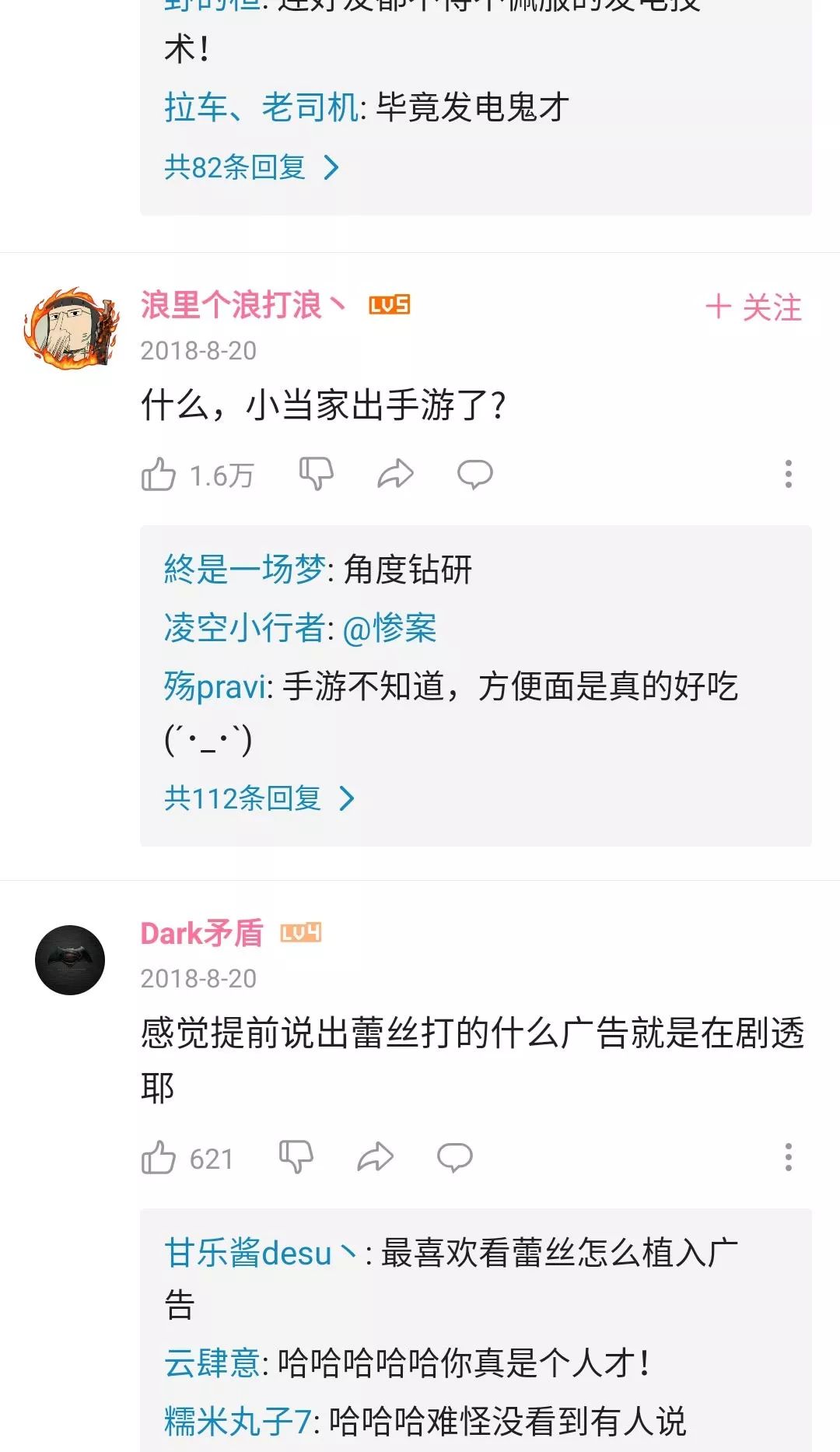Image resolution: width=840 pixels, height=1452 pixels.
Task: View all 112 replies
Action: point(258,798)
